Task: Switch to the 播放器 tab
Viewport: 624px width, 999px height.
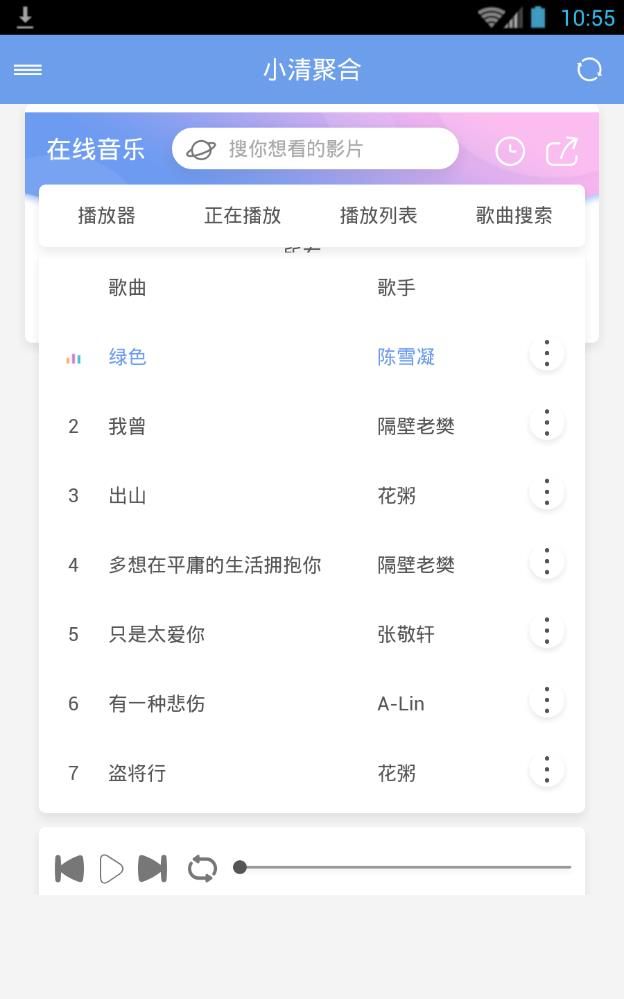Action: (x=106, y=215)
